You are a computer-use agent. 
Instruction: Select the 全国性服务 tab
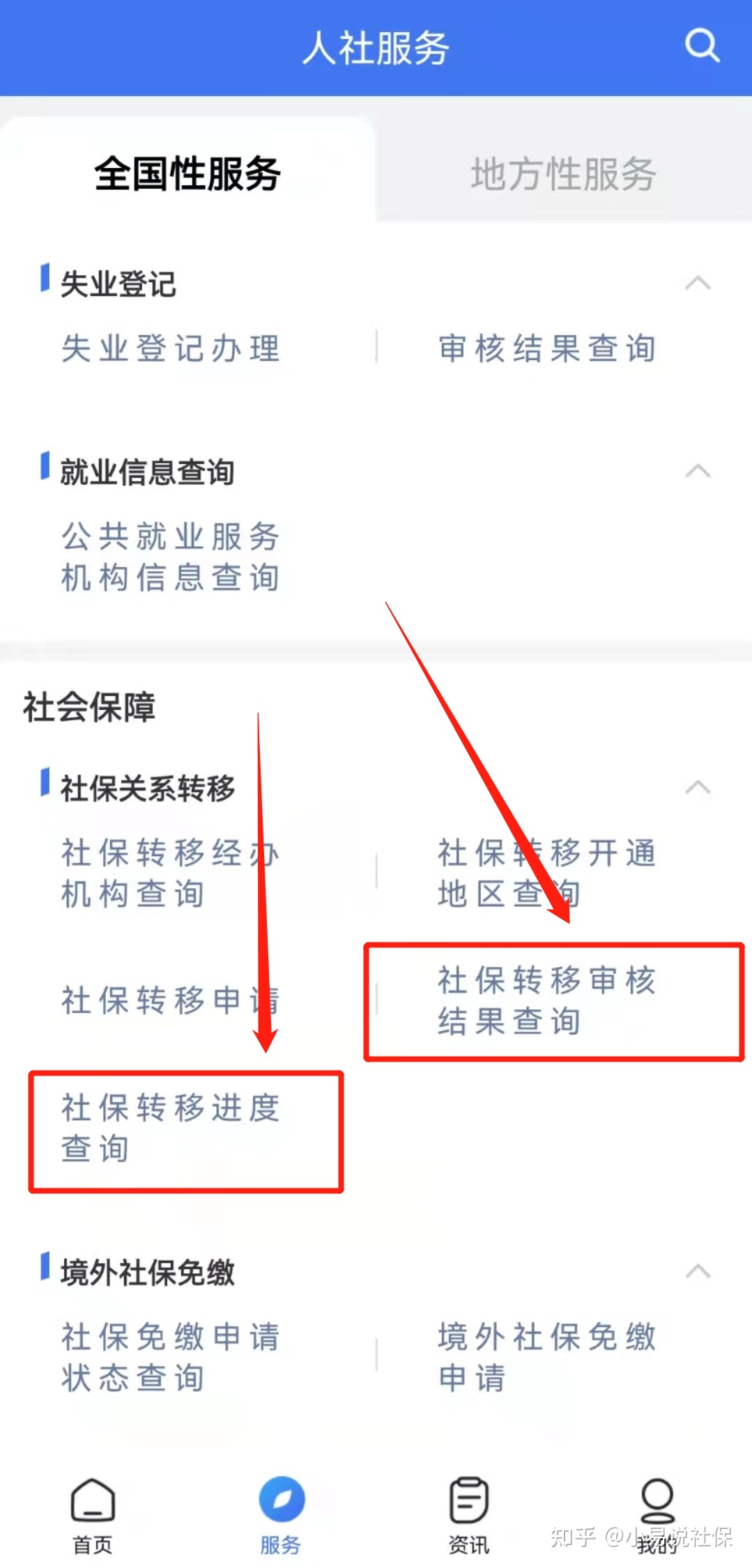[x=187, y=173]
